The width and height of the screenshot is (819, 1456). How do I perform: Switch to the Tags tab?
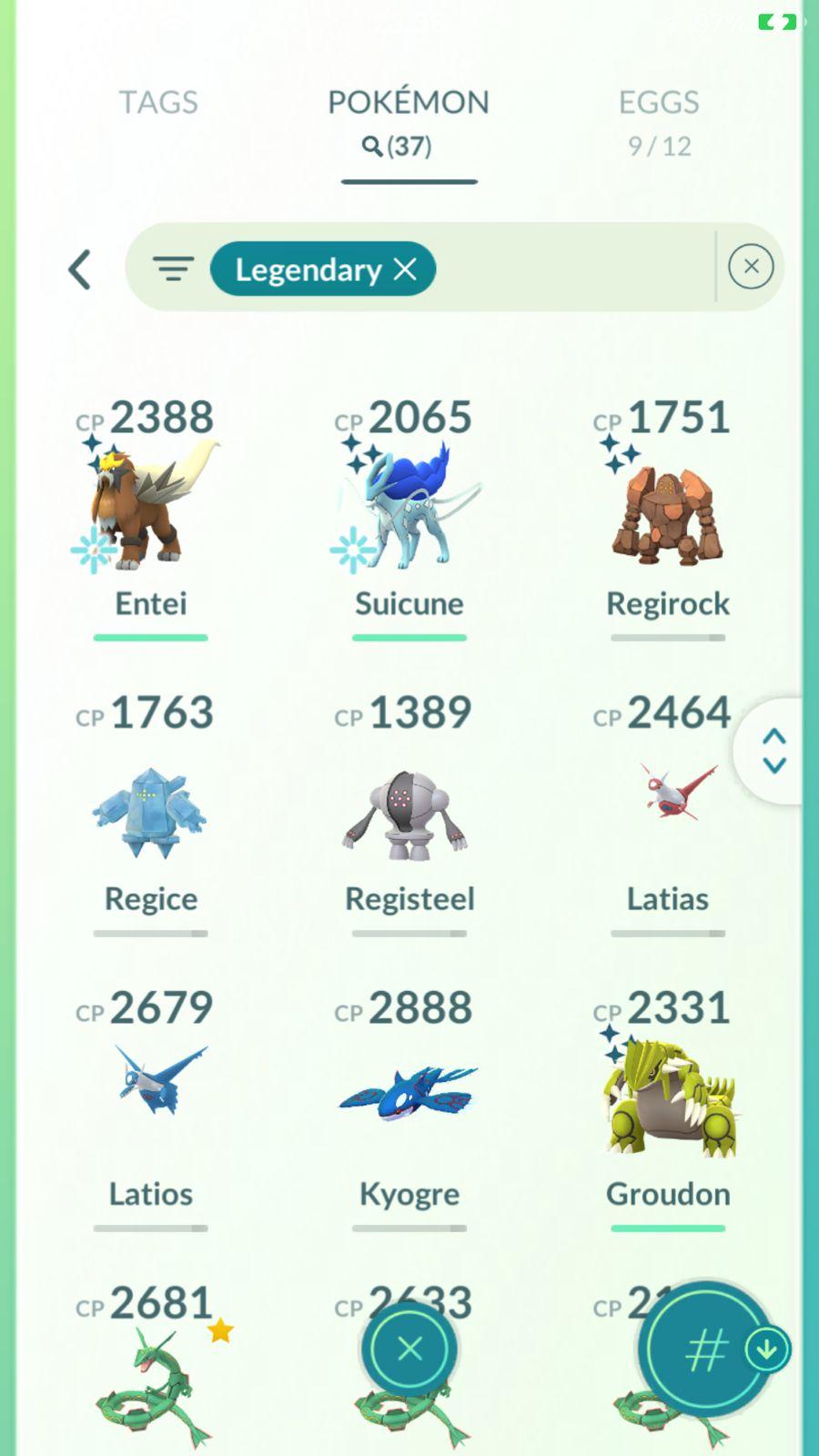158,103
